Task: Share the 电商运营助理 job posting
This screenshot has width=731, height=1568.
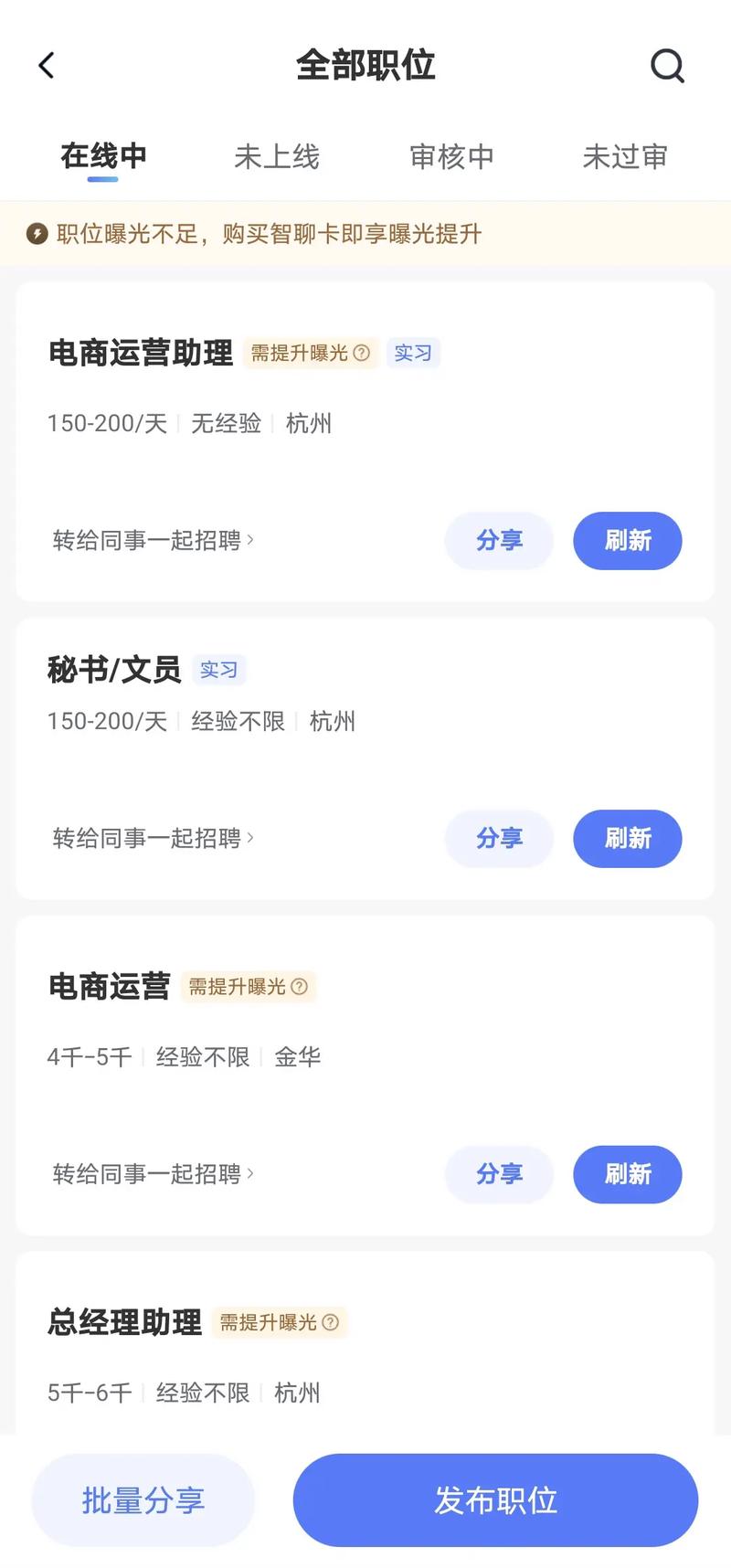Action: (x=499, y=541)
